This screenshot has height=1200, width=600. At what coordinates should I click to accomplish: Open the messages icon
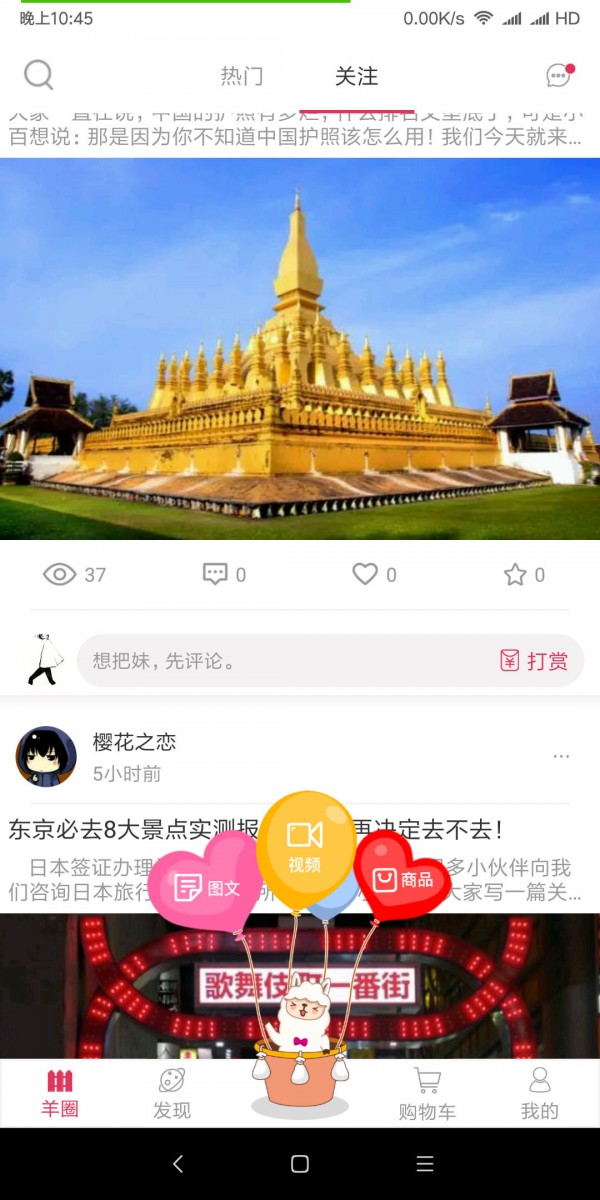[559, 75]
